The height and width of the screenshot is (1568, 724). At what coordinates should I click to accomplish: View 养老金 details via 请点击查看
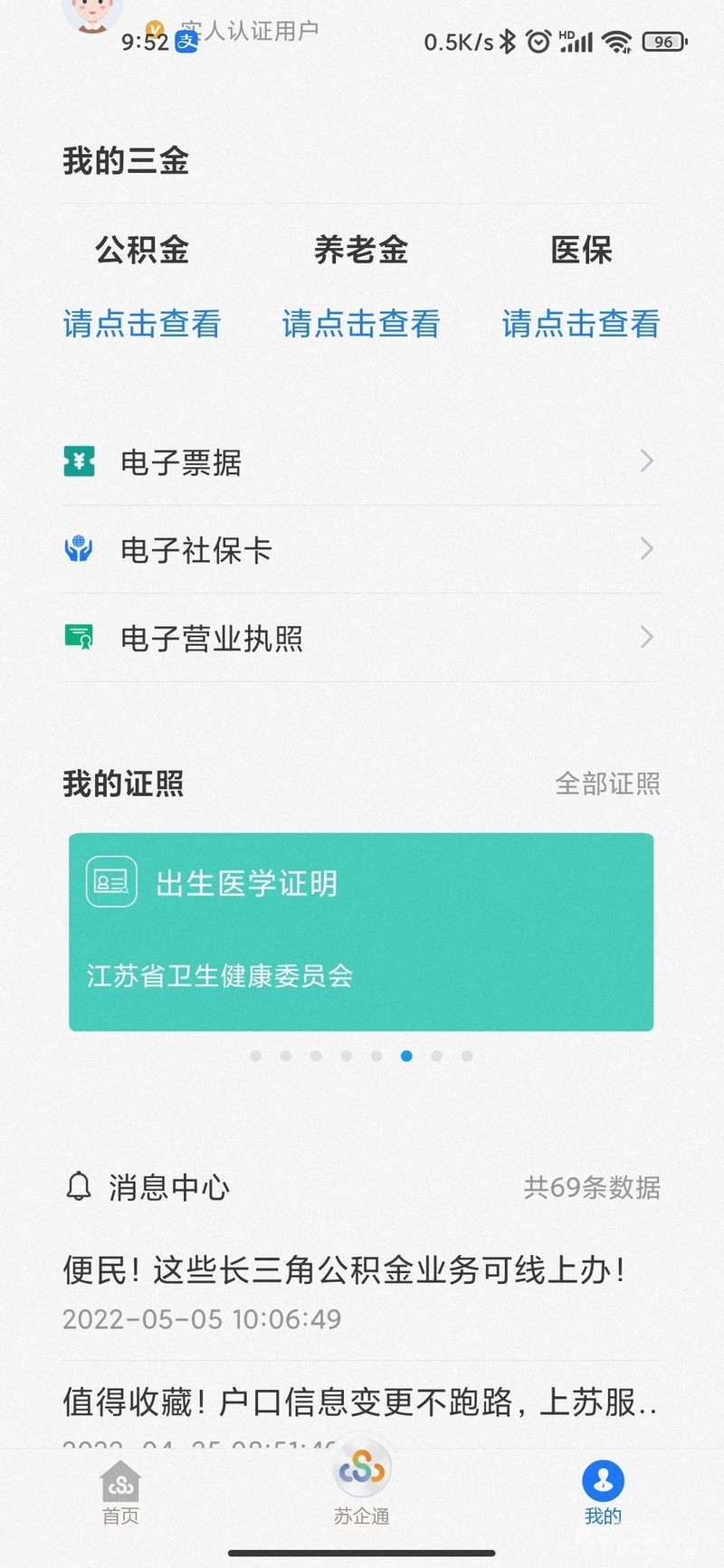[x=361, y=324]
